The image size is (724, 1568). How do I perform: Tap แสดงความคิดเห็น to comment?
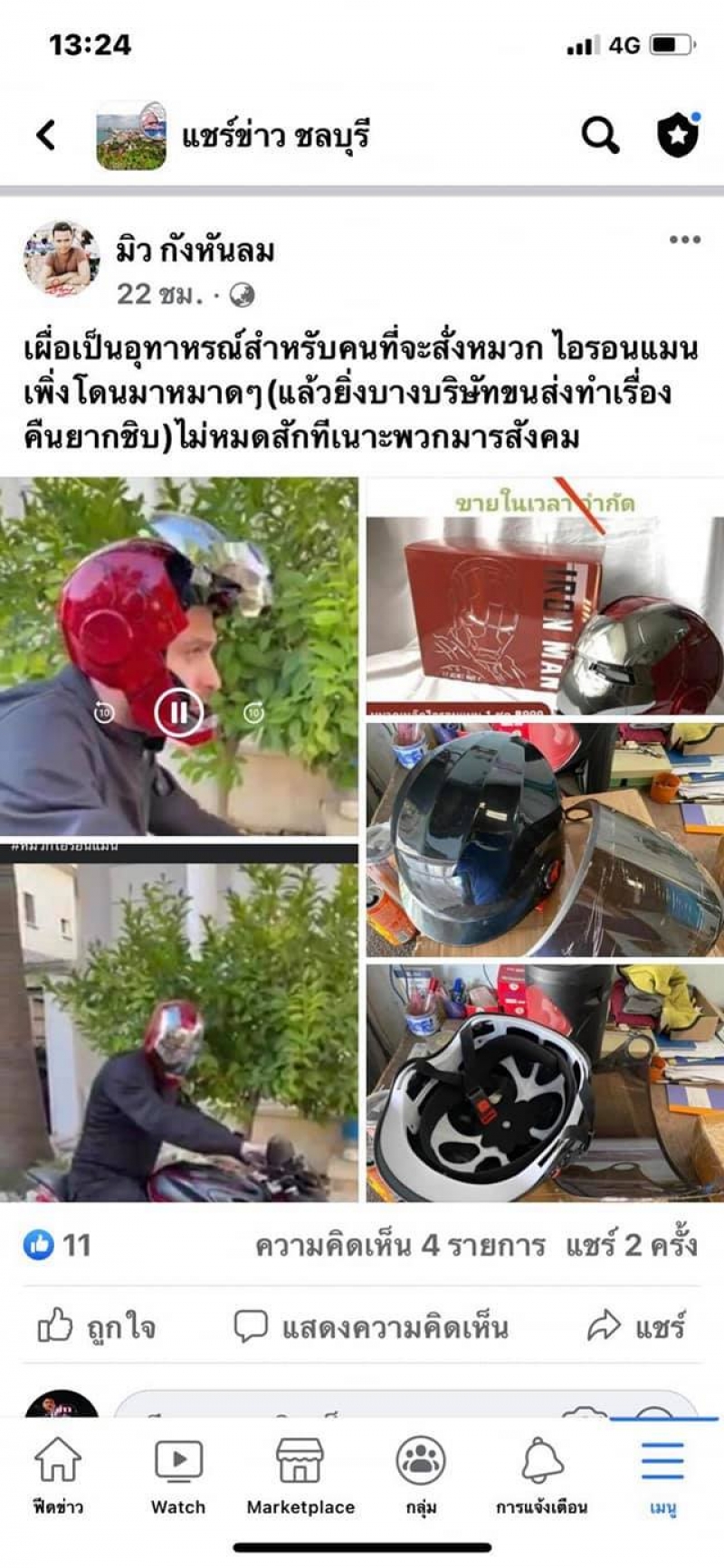click(x=371, y=1327)
